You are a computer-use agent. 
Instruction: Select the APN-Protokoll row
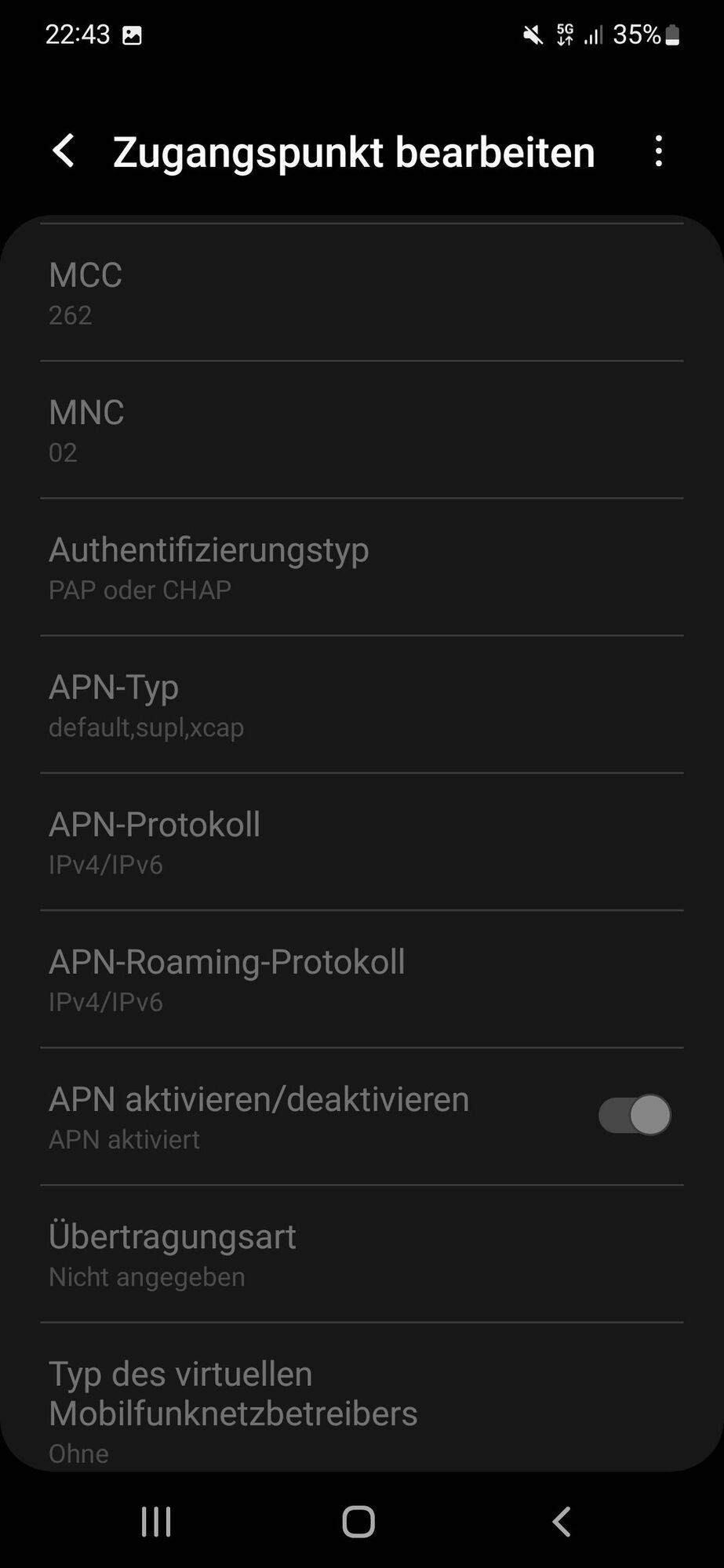[x=361, y=842]
